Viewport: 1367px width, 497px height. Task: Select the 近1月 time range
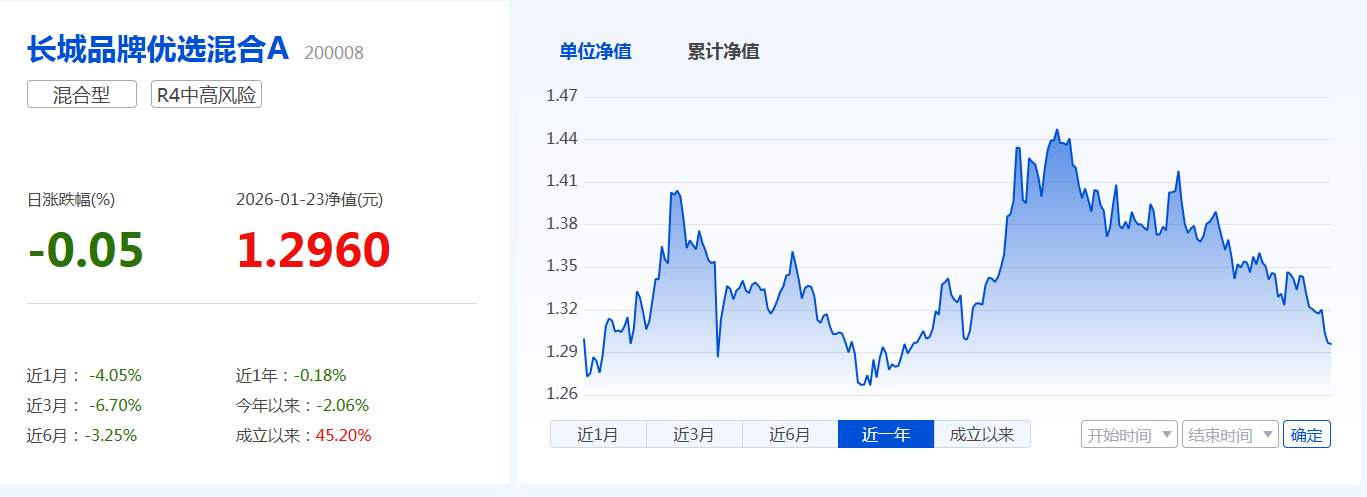tap(598, 434)
